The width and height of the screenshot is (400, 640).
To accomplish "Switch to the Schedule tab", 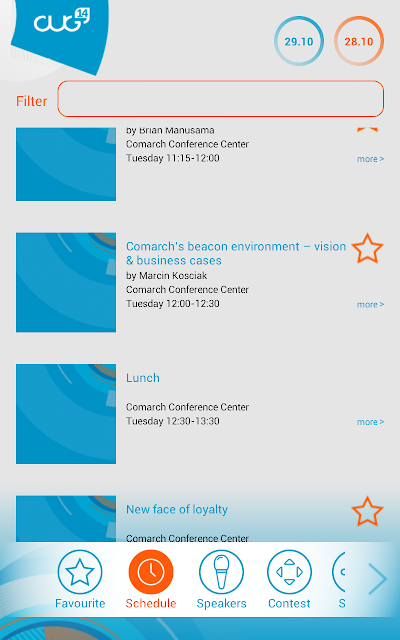I will pyautogui.click(x=151, y=580).
